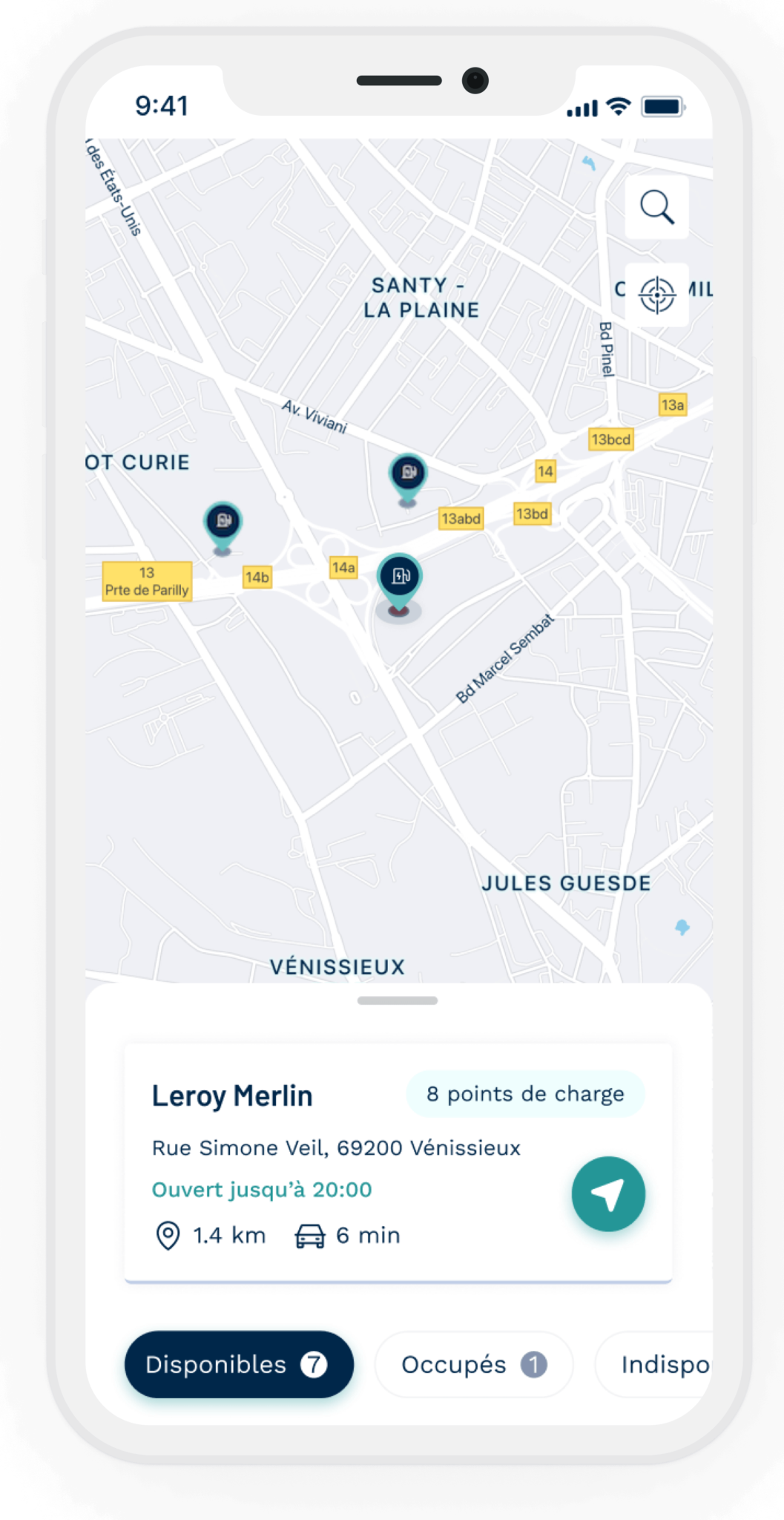Screen dimensions: 784x1520
Task: Tap 8 points de charge badge
Action: pyautogui.click(x=524, y=1093)
